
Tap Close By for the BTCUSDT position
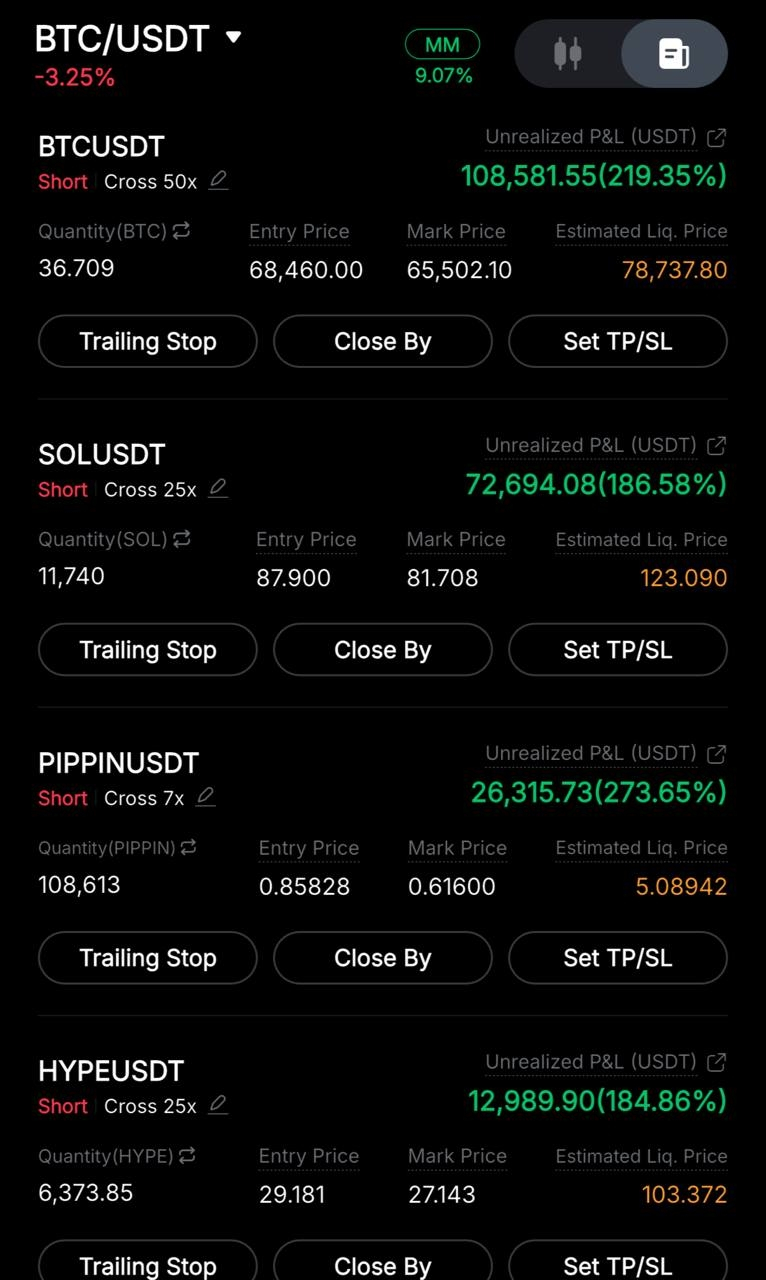pos(383,341)
